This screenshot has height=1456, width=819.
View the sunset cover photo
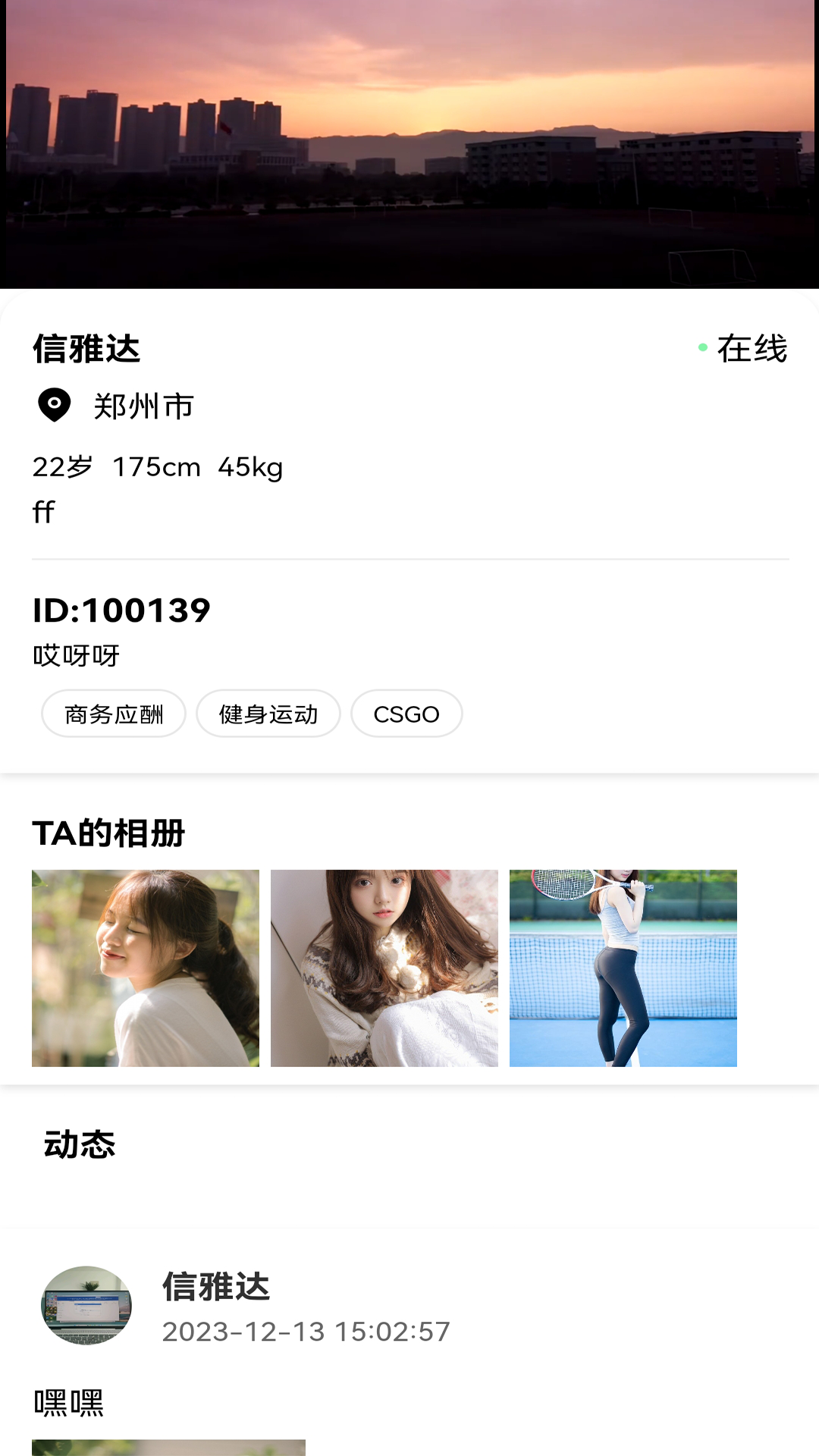pyautogui.click(x=409, y=144)
